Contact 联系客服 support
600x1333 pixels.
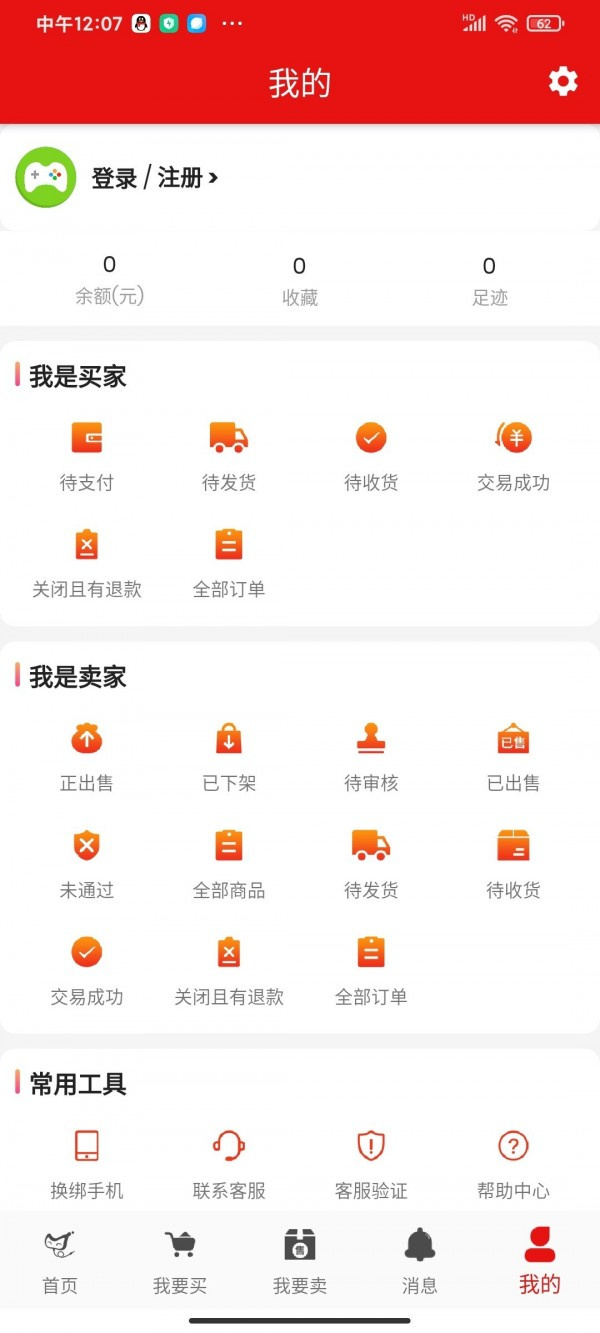coord(229,1163)
